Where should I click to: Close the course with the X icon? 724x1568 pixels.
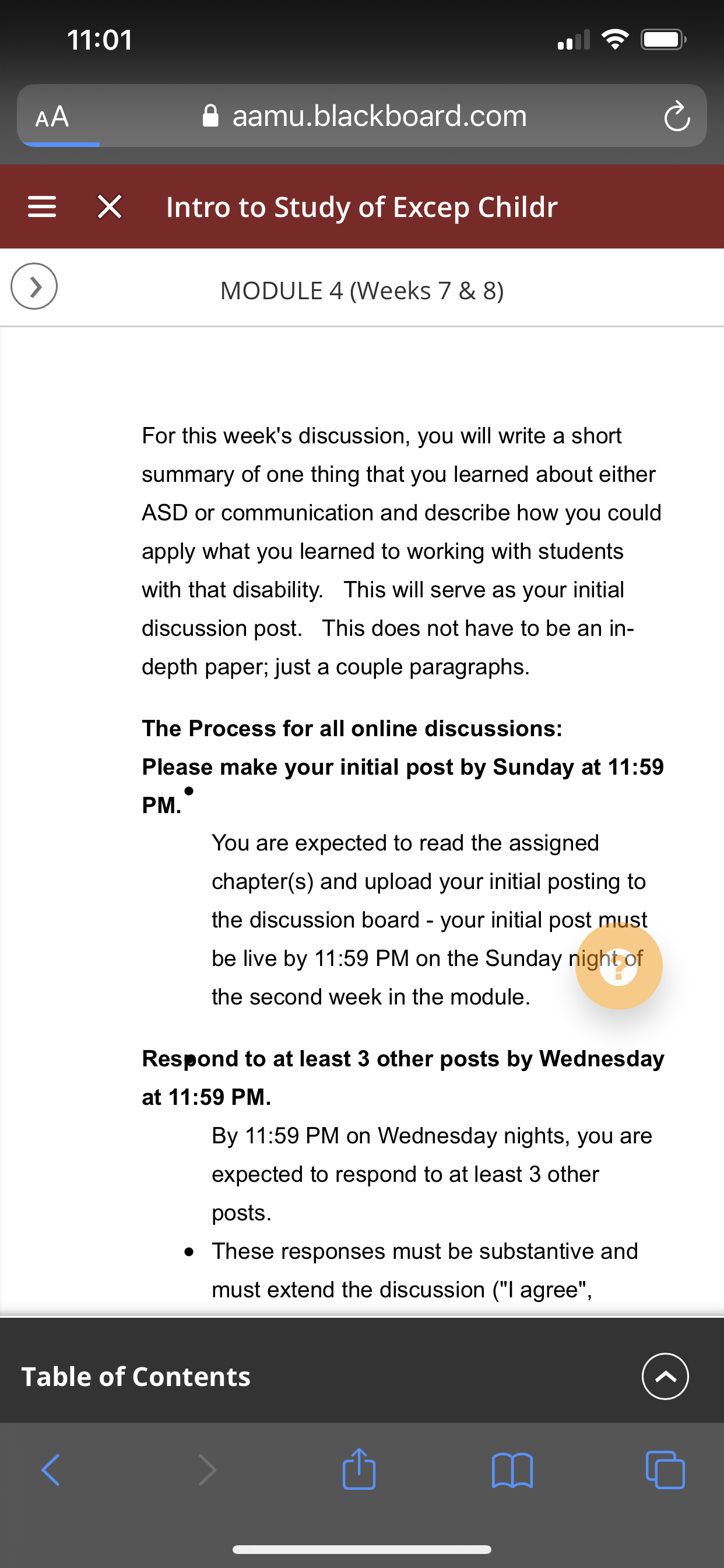click(x=110, y=206)
